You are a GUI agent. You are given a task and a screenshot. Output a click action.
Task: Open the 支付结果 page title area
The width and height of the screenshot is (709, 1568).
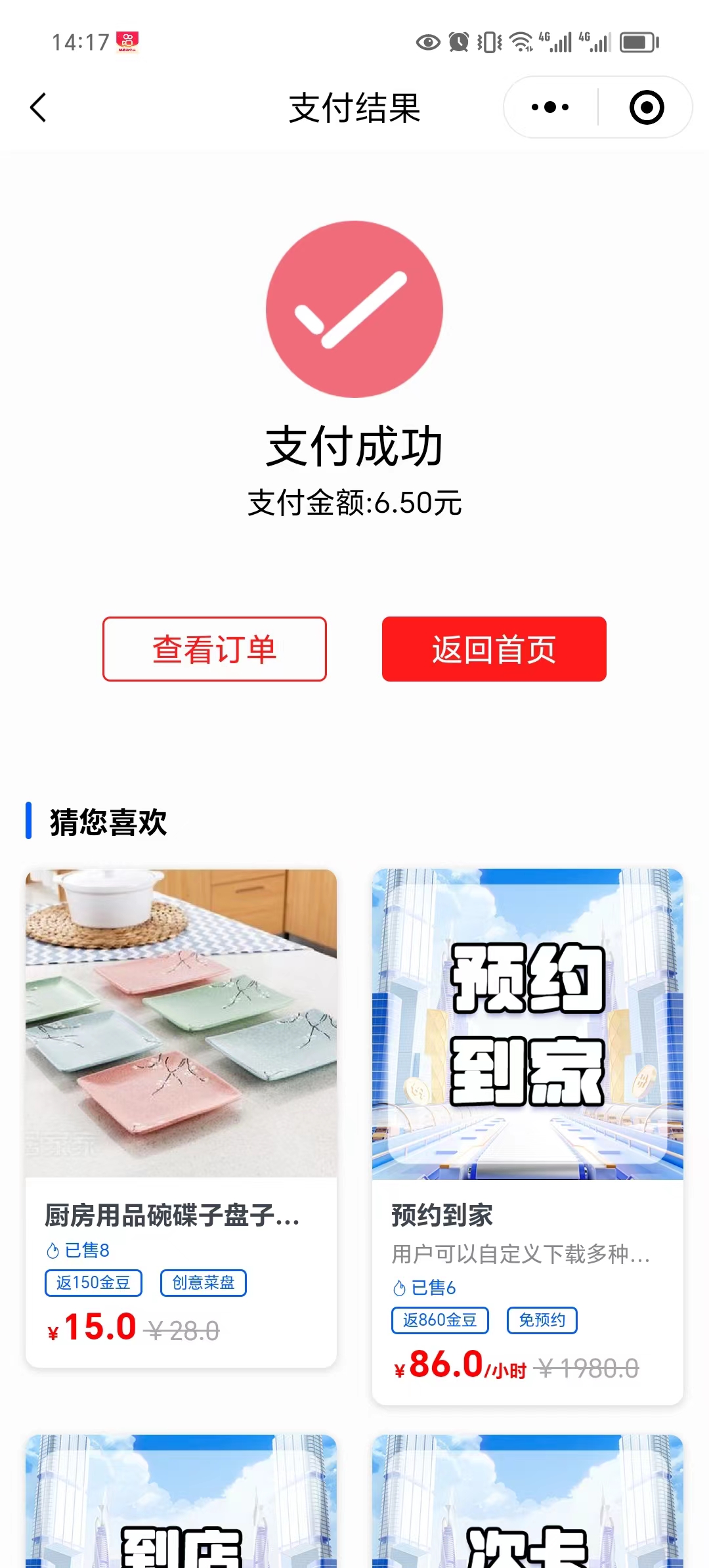[x=354, y=107]
